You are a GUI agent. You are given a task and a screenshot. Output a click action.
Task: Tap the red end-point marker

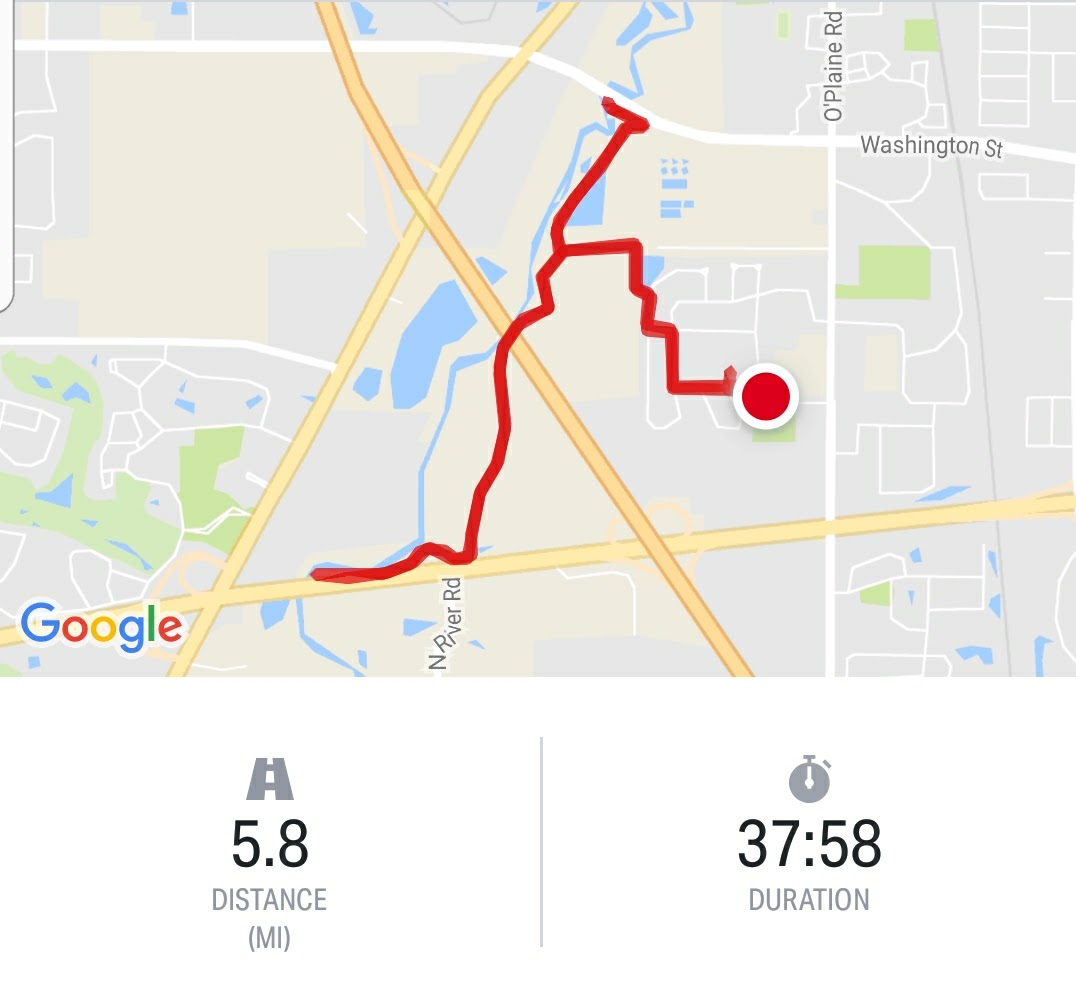766,397
